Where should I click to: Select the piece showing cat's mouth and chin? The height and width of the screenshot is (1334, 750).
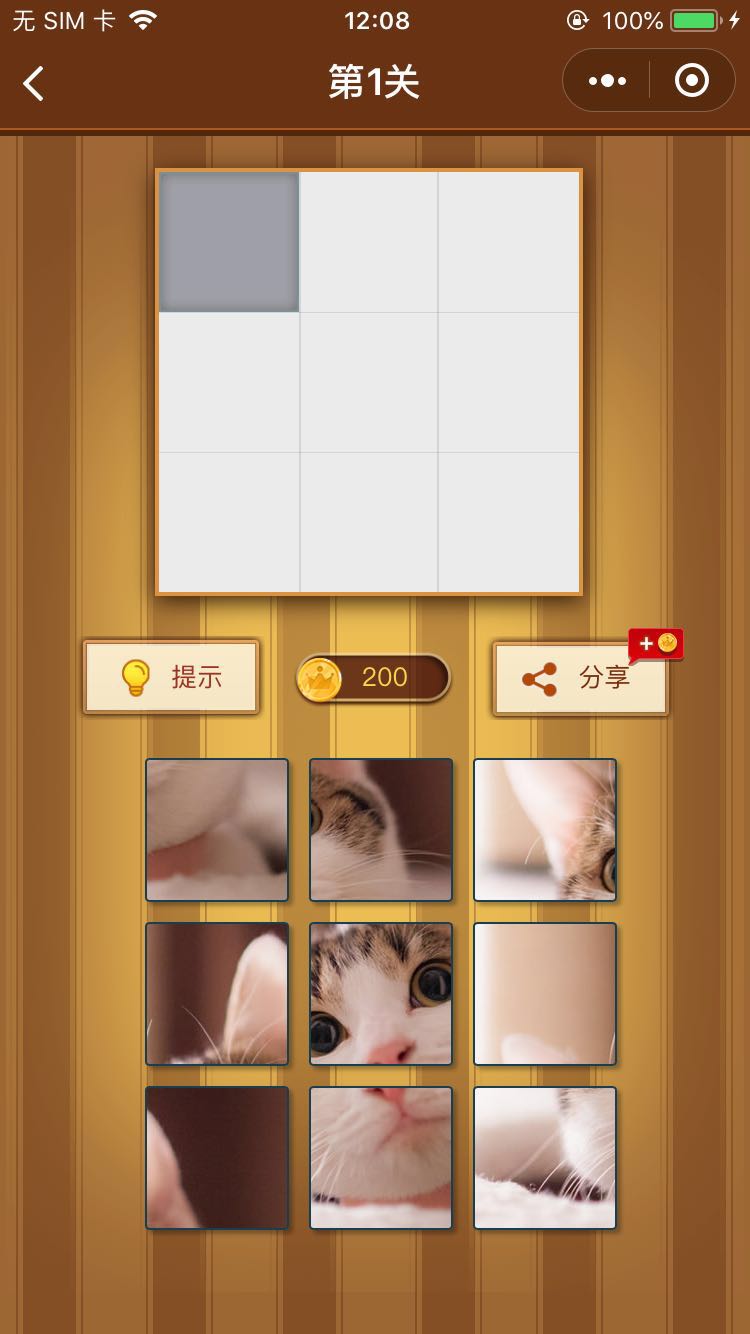point(381,1158)
